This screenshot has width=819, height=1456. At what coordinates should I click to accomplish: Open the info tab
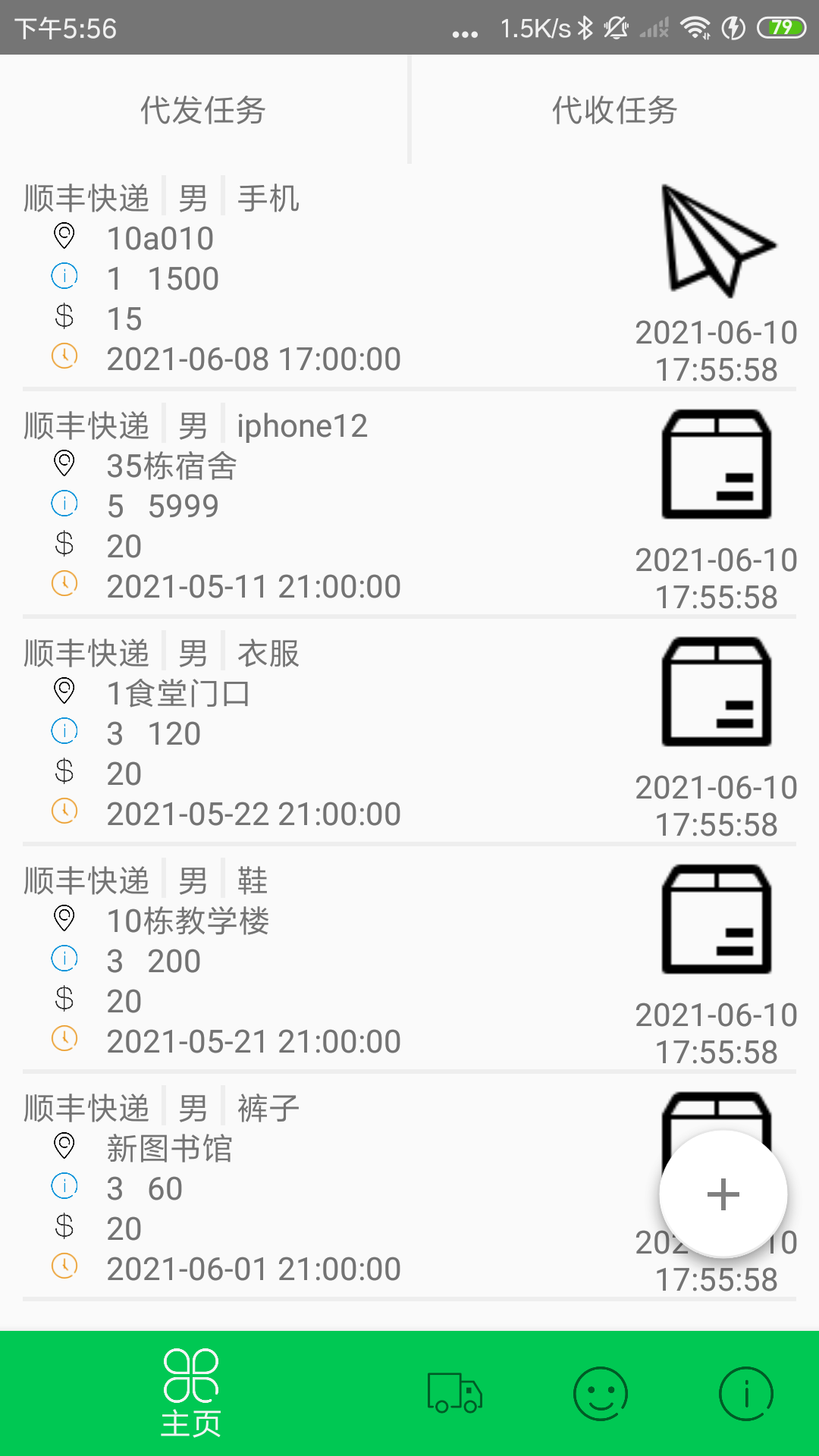click(746, 1394)
